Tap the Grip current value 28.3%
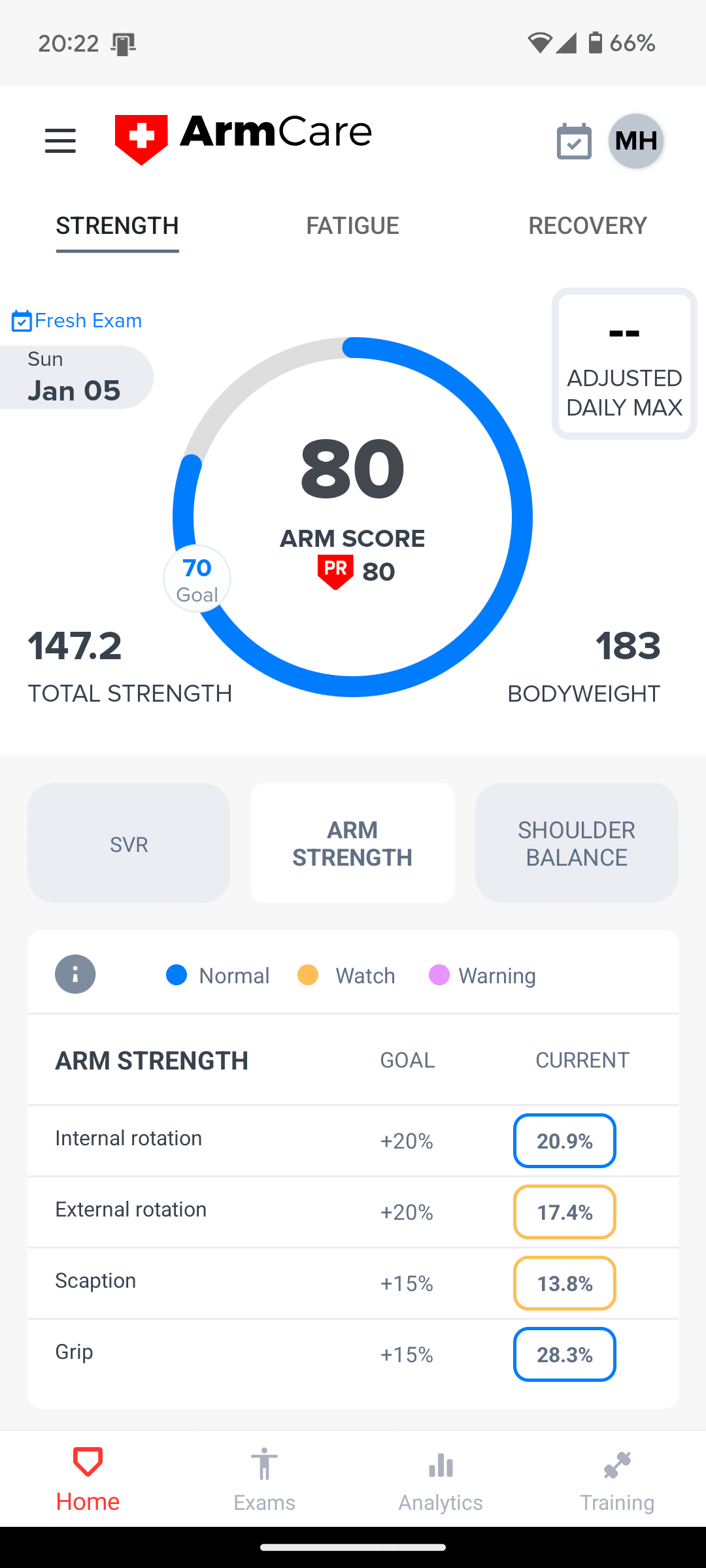Viewport: 706px width, 1568px height. pyautogui.click(x=564, y=1354)
